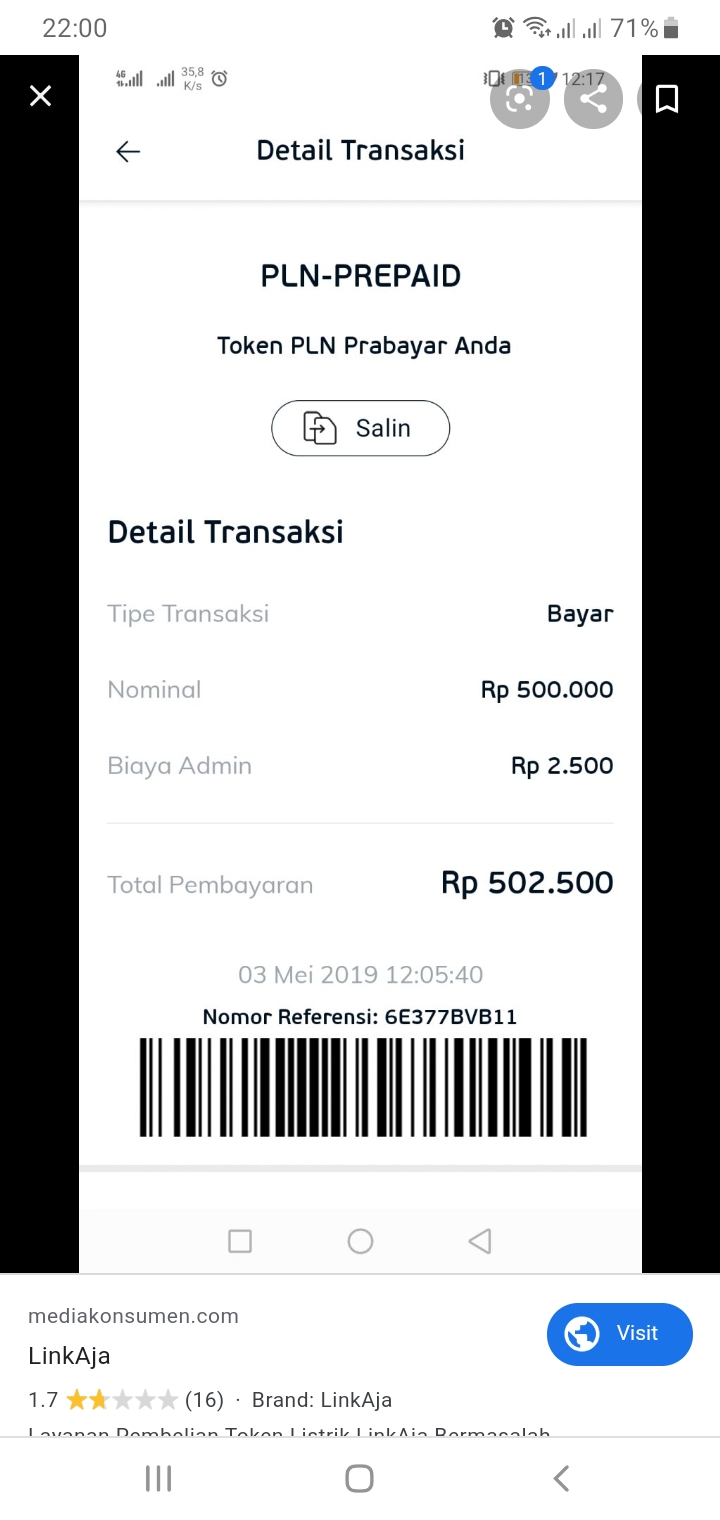Visit the mediakonsumen.com page

[620, 1334]
